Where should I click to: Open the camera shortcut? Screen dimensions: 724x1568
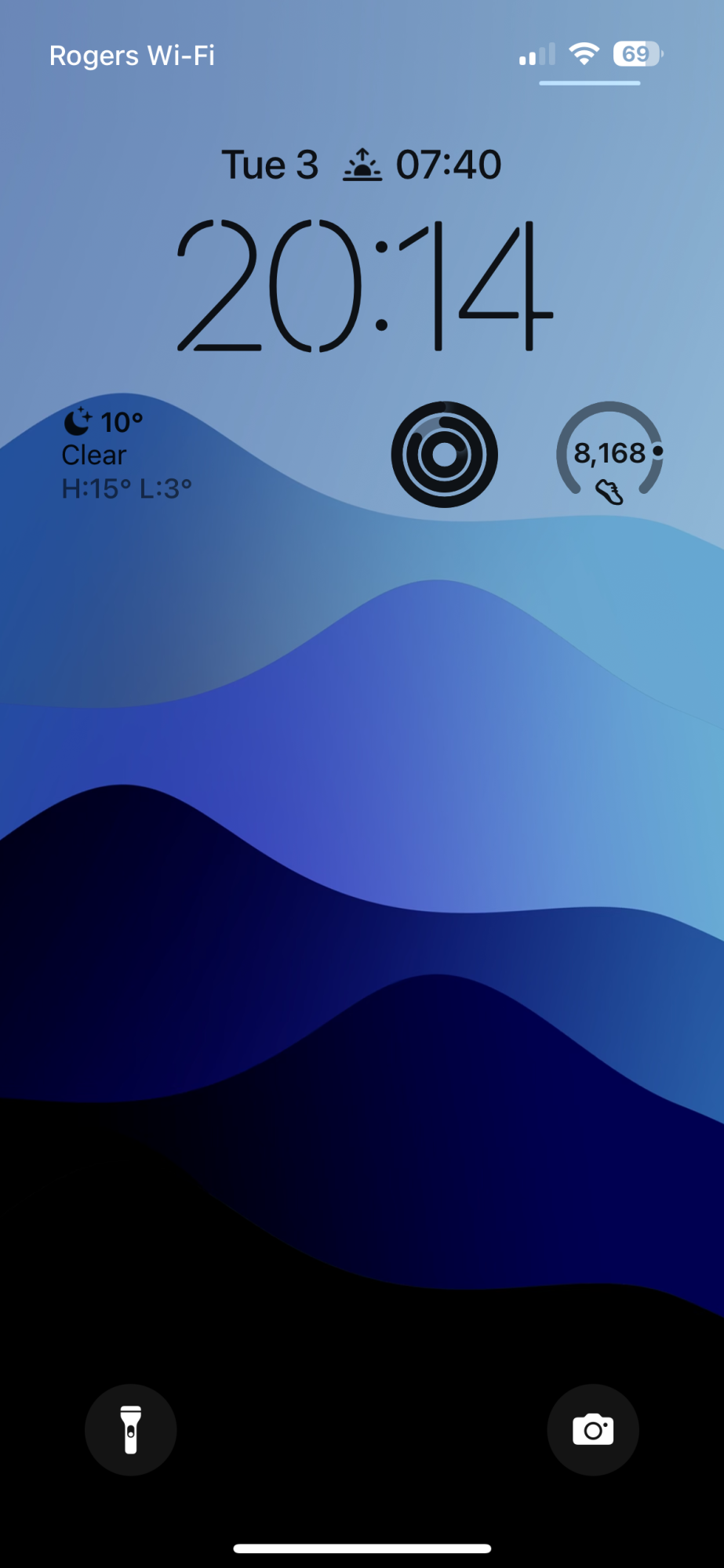(593, 1429)
